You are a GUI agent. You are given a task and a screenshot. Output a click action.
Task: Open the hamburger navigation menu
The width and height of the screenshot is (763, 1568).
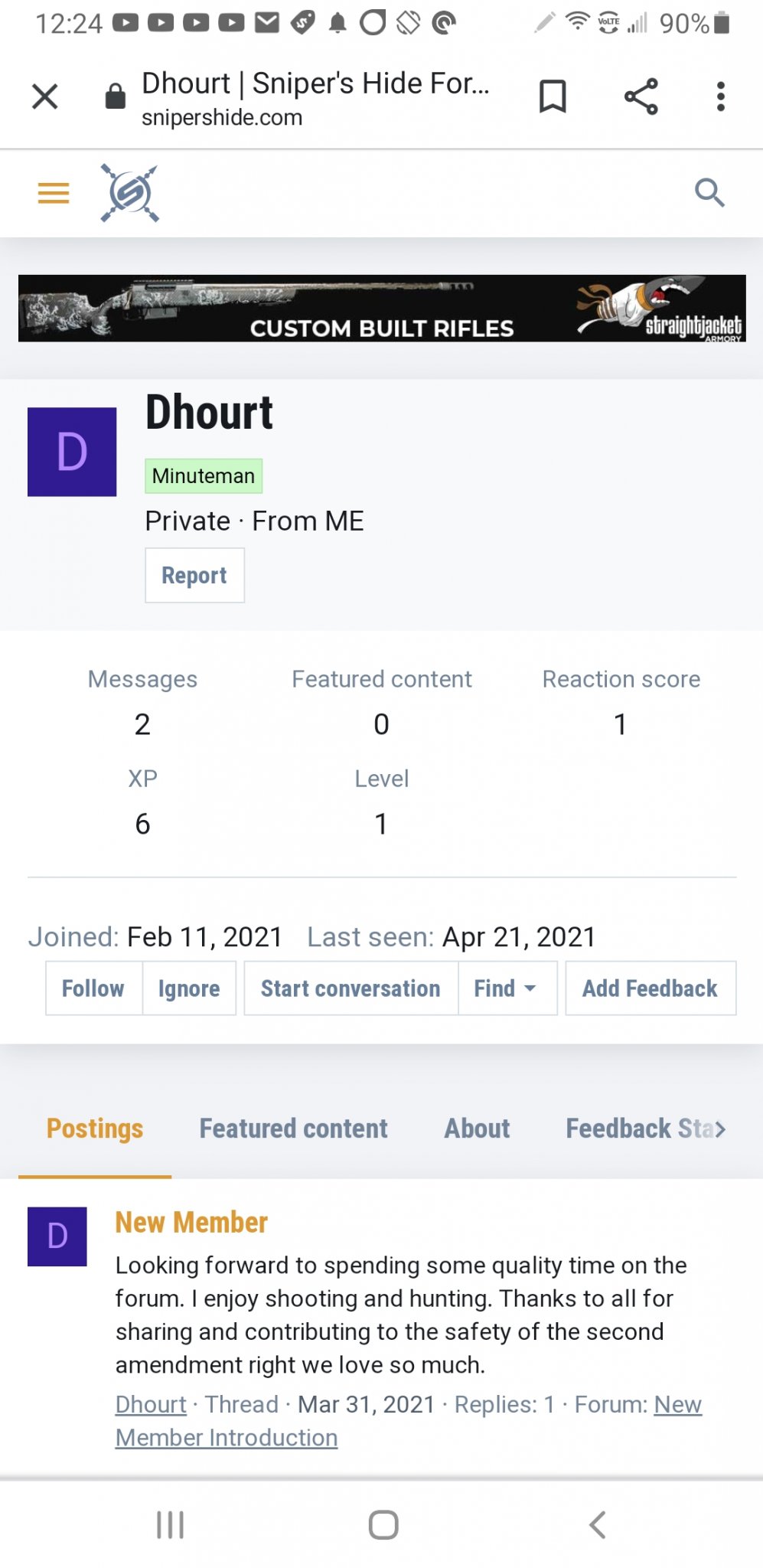(x=54, y=193)
